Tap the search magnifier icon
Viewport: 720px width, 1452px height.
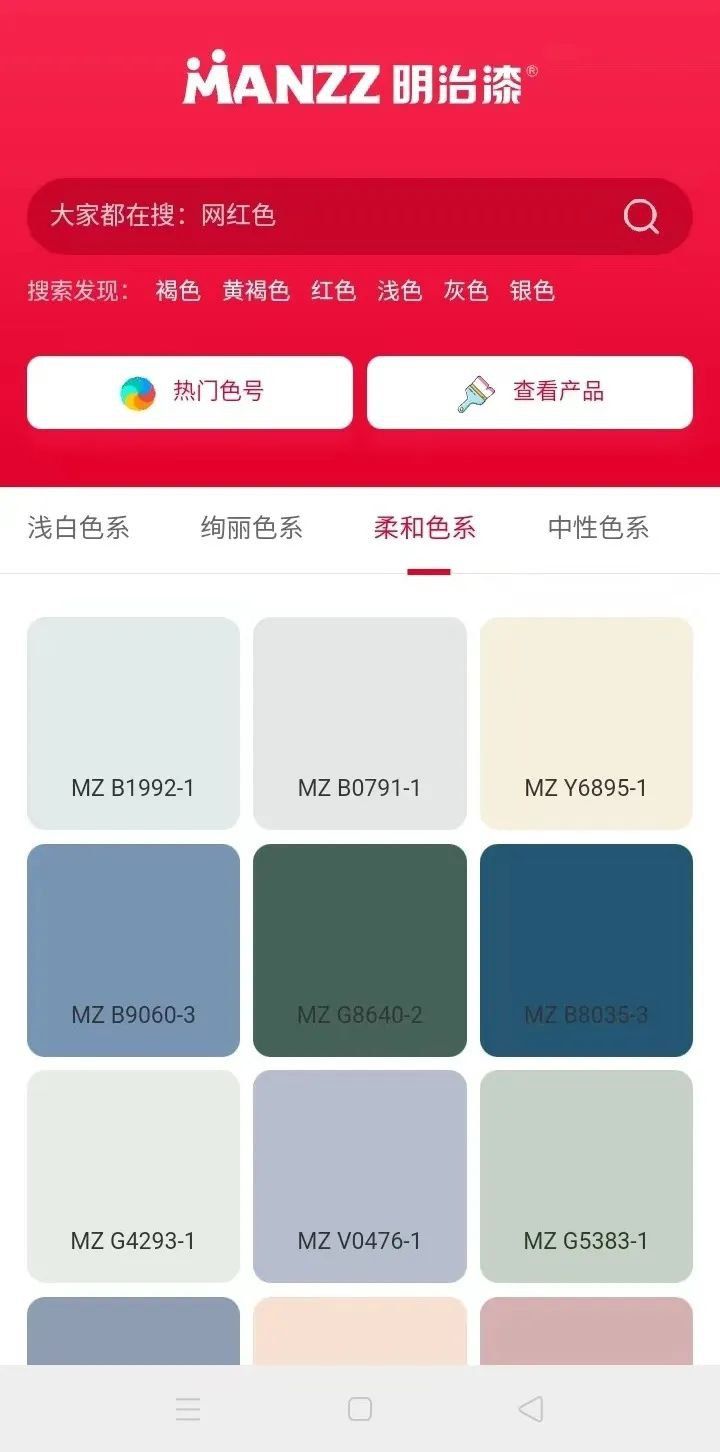(641, 216)
